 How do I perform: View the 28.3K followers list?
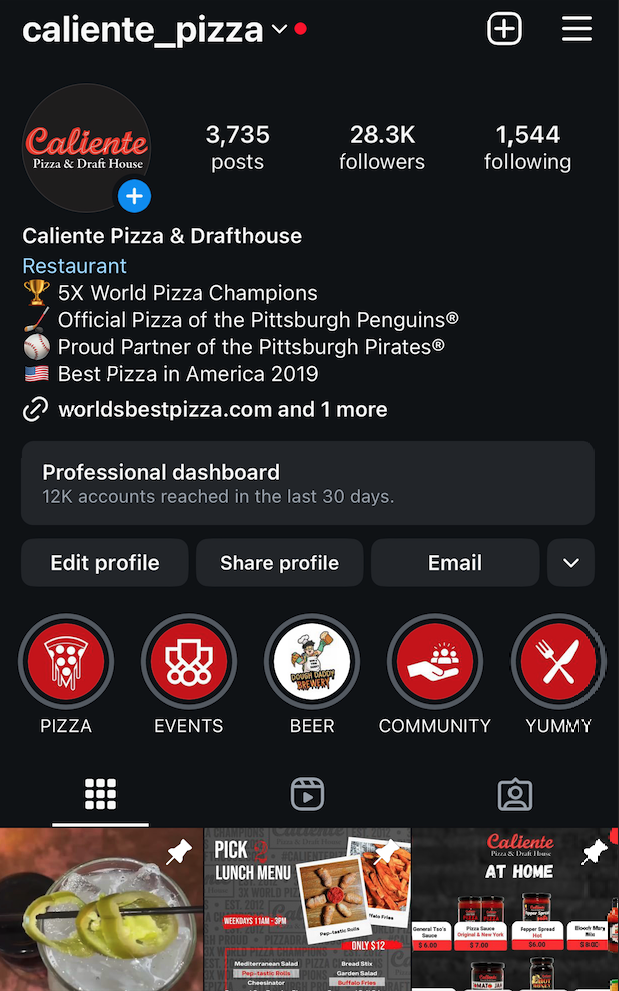381,147
